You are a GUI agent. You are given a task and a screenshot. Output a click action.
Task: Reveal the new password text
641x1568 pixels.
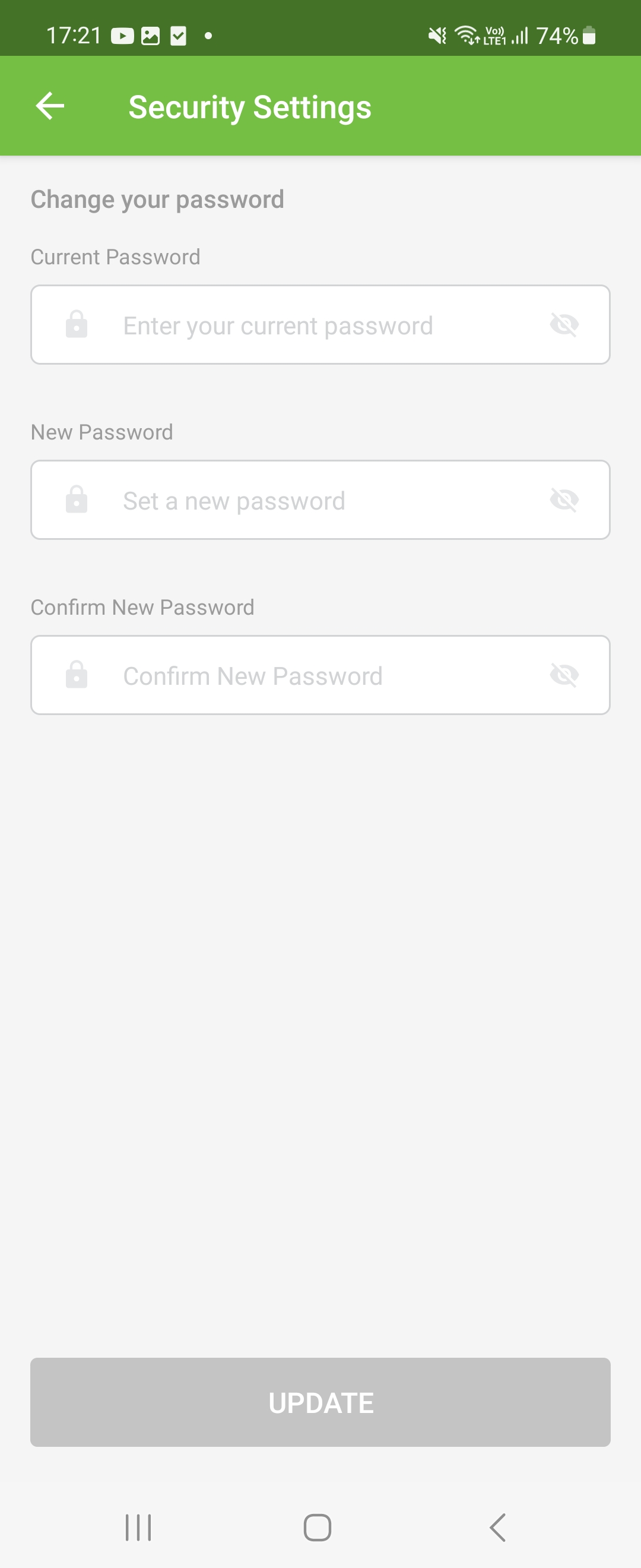pyautogui.click(x=566, y=499)
